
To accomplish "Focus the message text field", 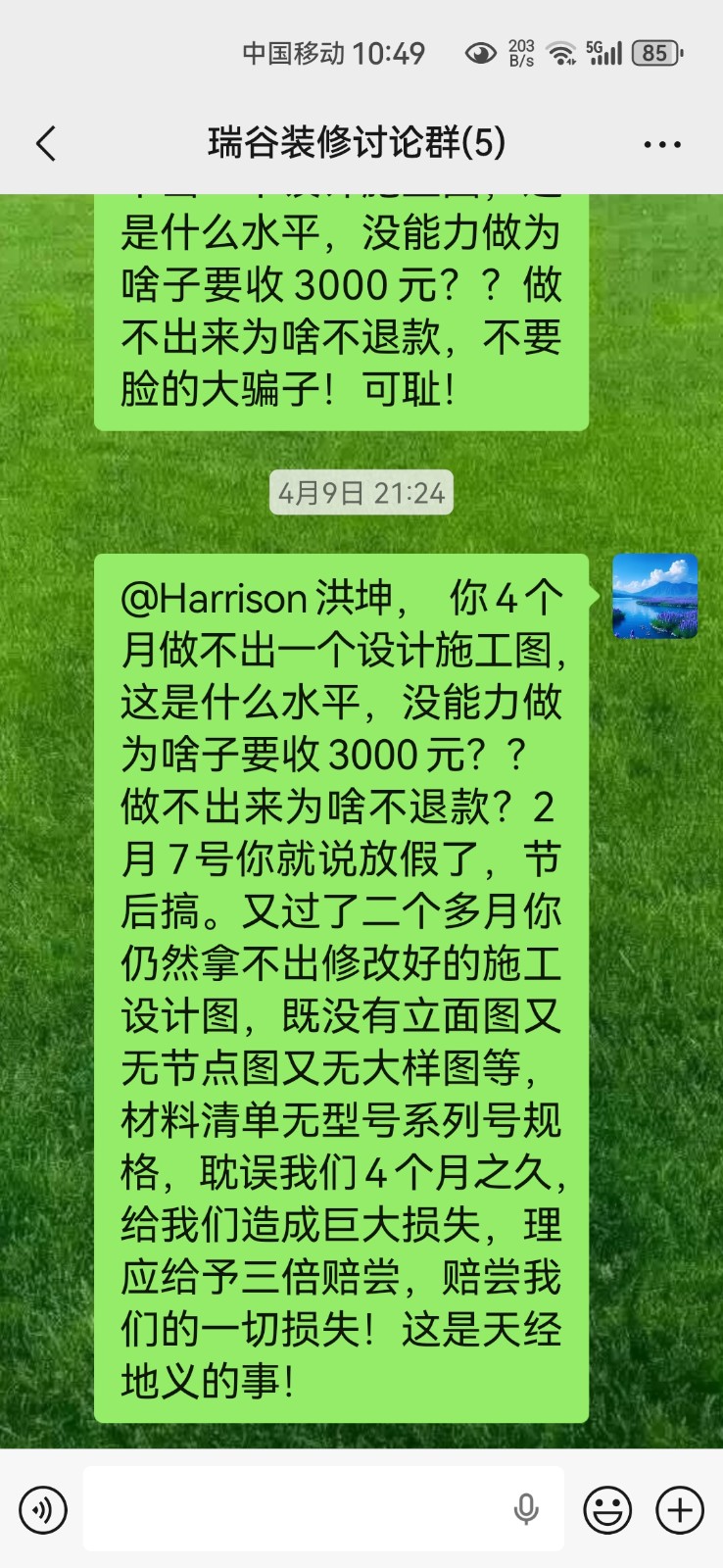I will coord(294,1509).
